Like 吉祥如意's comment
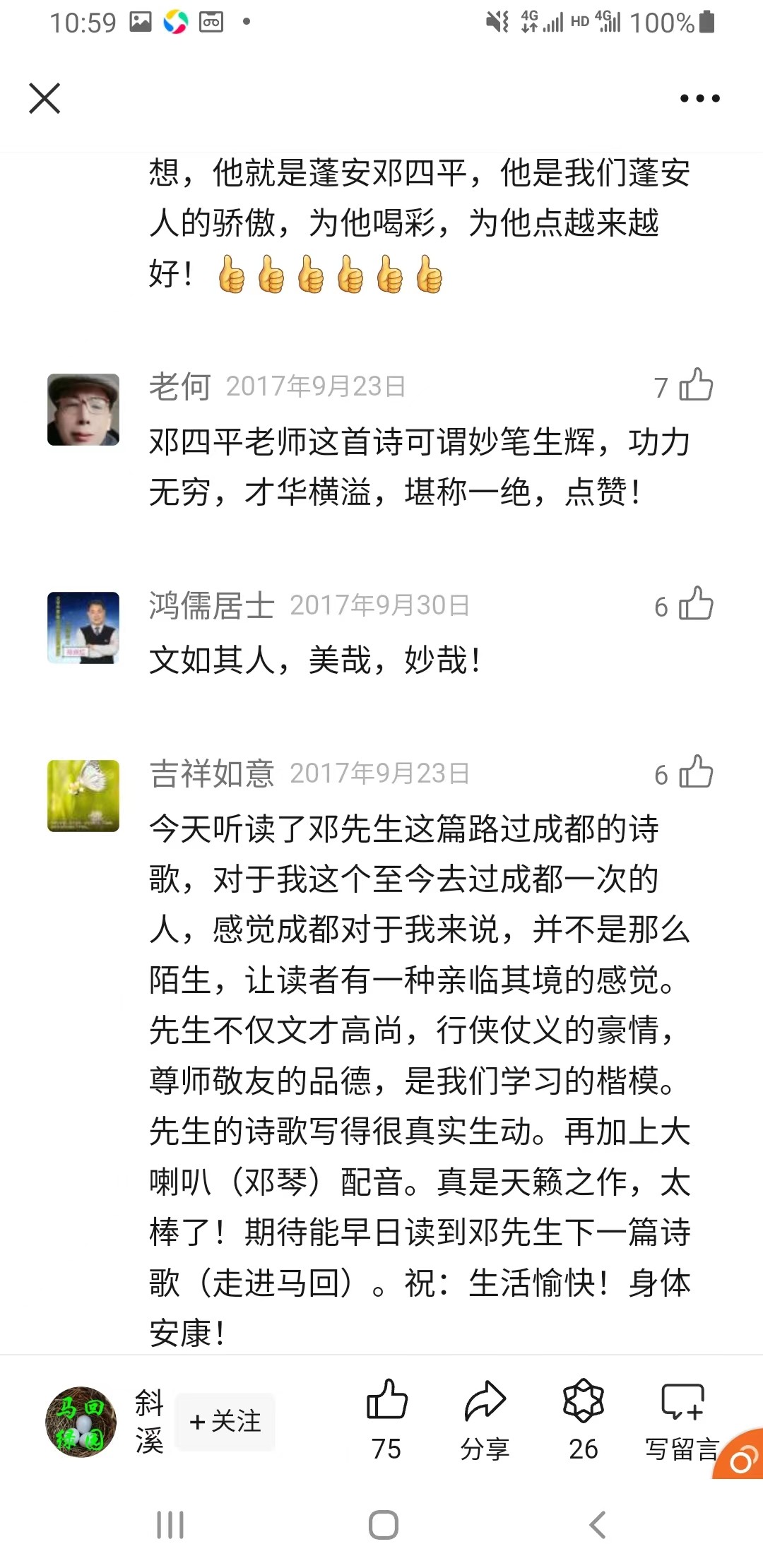Image resolution: width=763 pixels, height=1568 pixels. click(695, 773)
